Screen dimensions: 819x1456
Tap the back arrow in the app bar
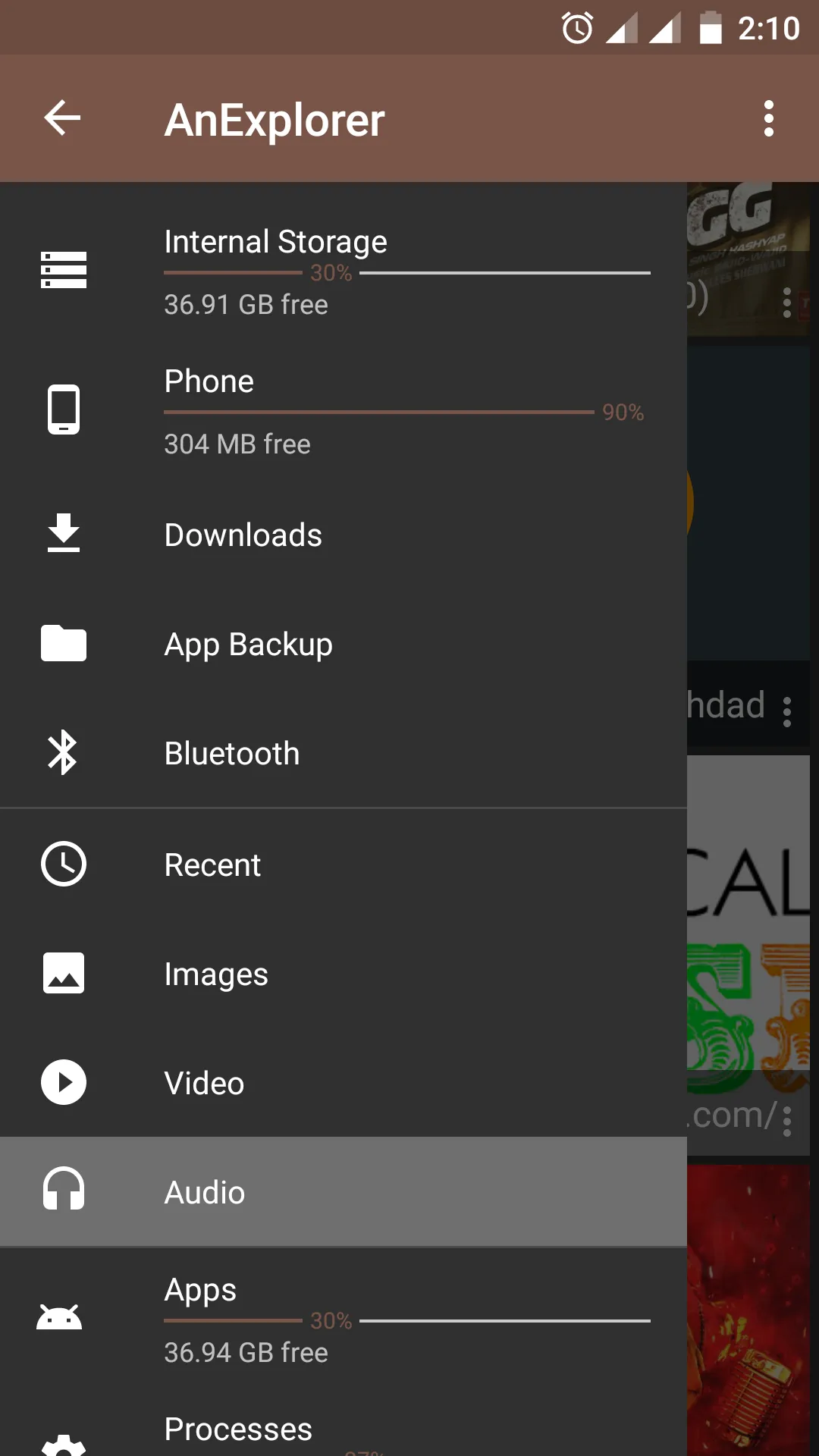(x=63, y=118)
